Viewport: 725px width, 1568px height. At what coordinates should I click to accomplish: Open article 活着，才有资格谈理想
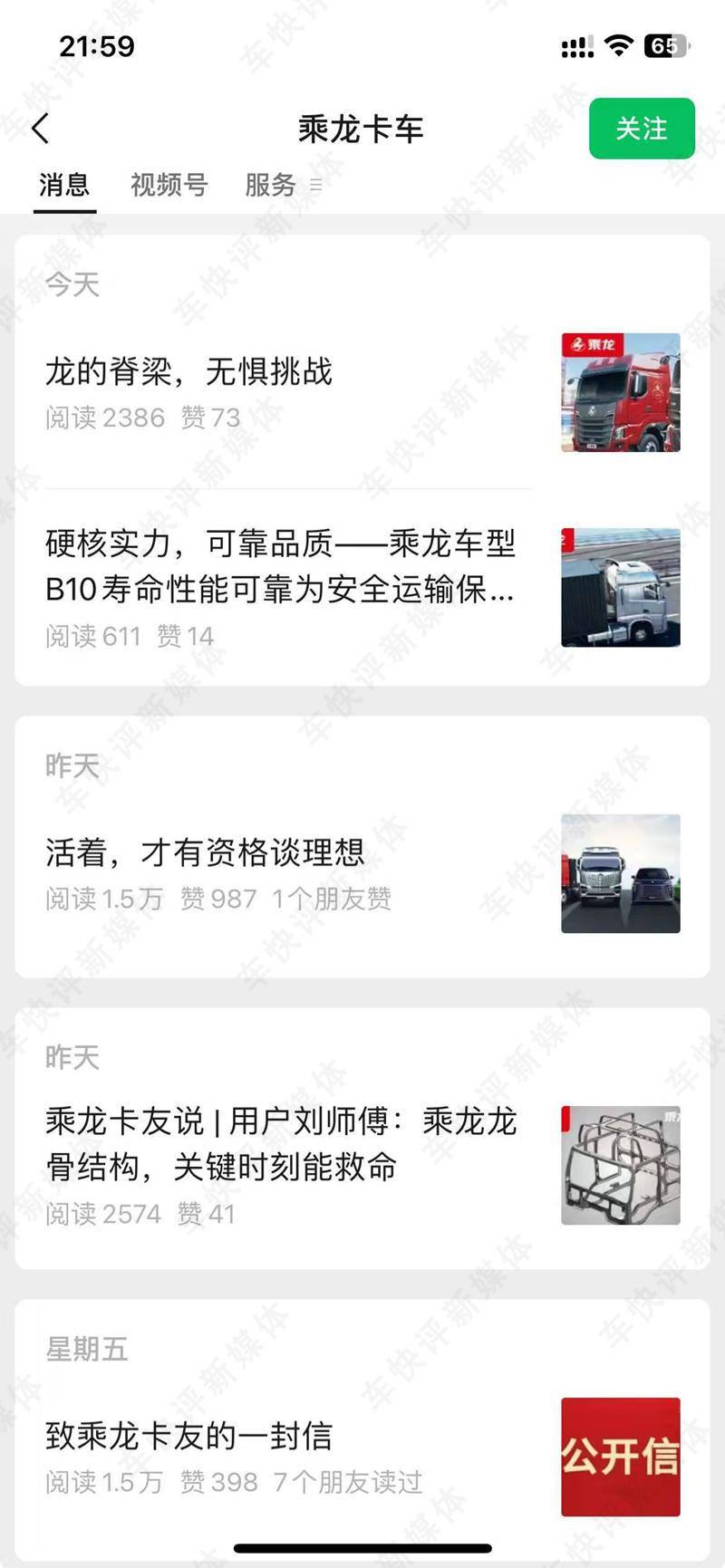pyautogui.click(x=207, y=852)
